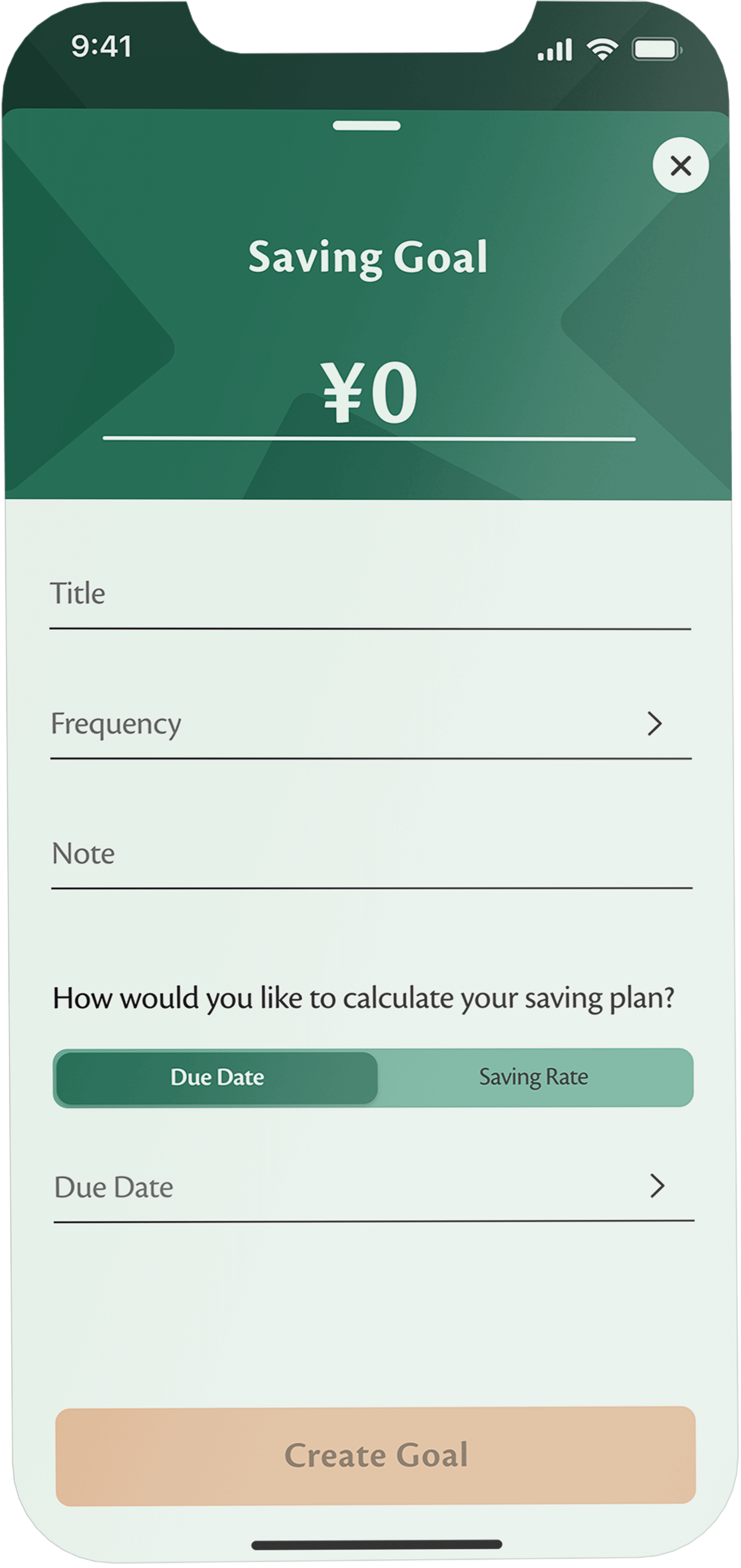Select the Due Date calculation option

click(217, 1077)
